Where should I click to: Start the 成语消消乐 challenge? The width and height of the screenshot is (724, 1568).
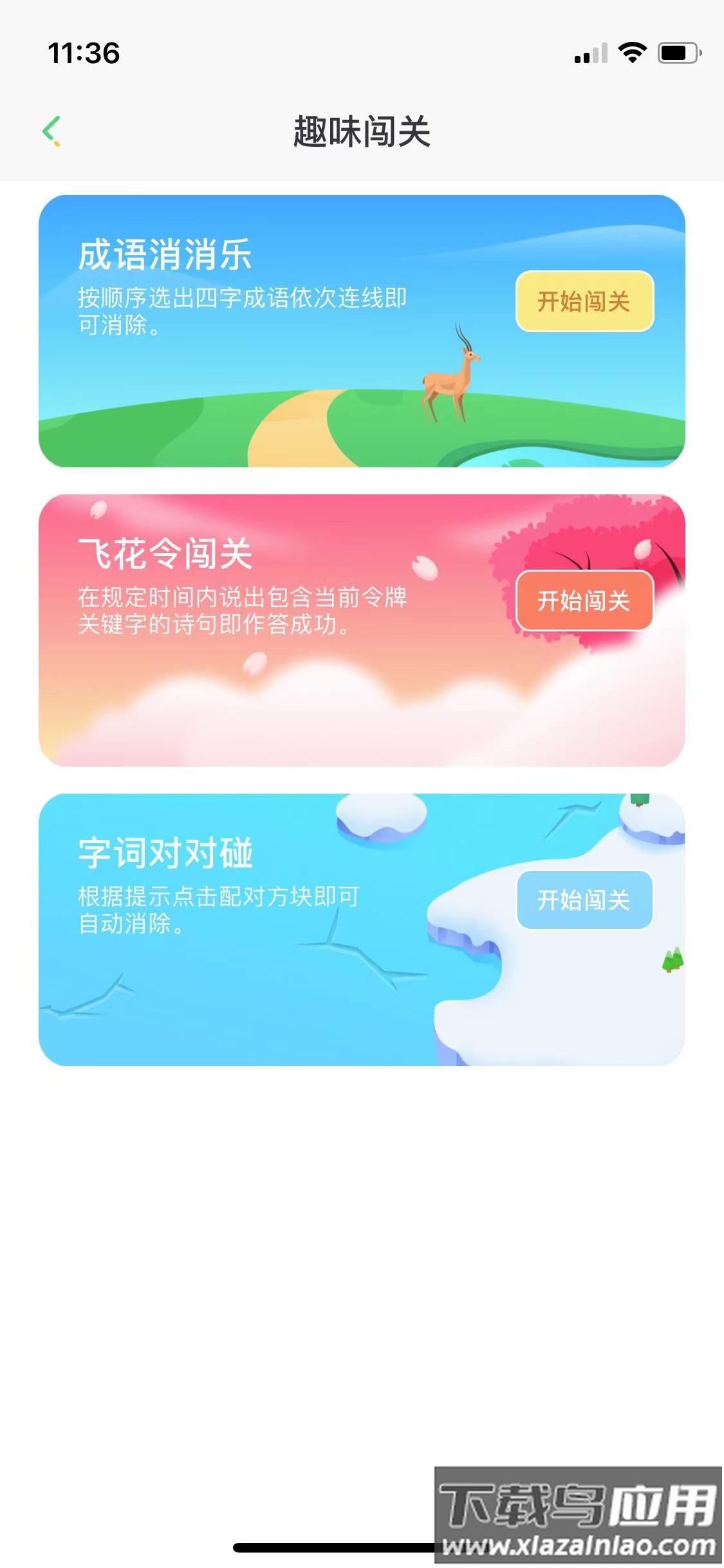[x=584, y=302]
